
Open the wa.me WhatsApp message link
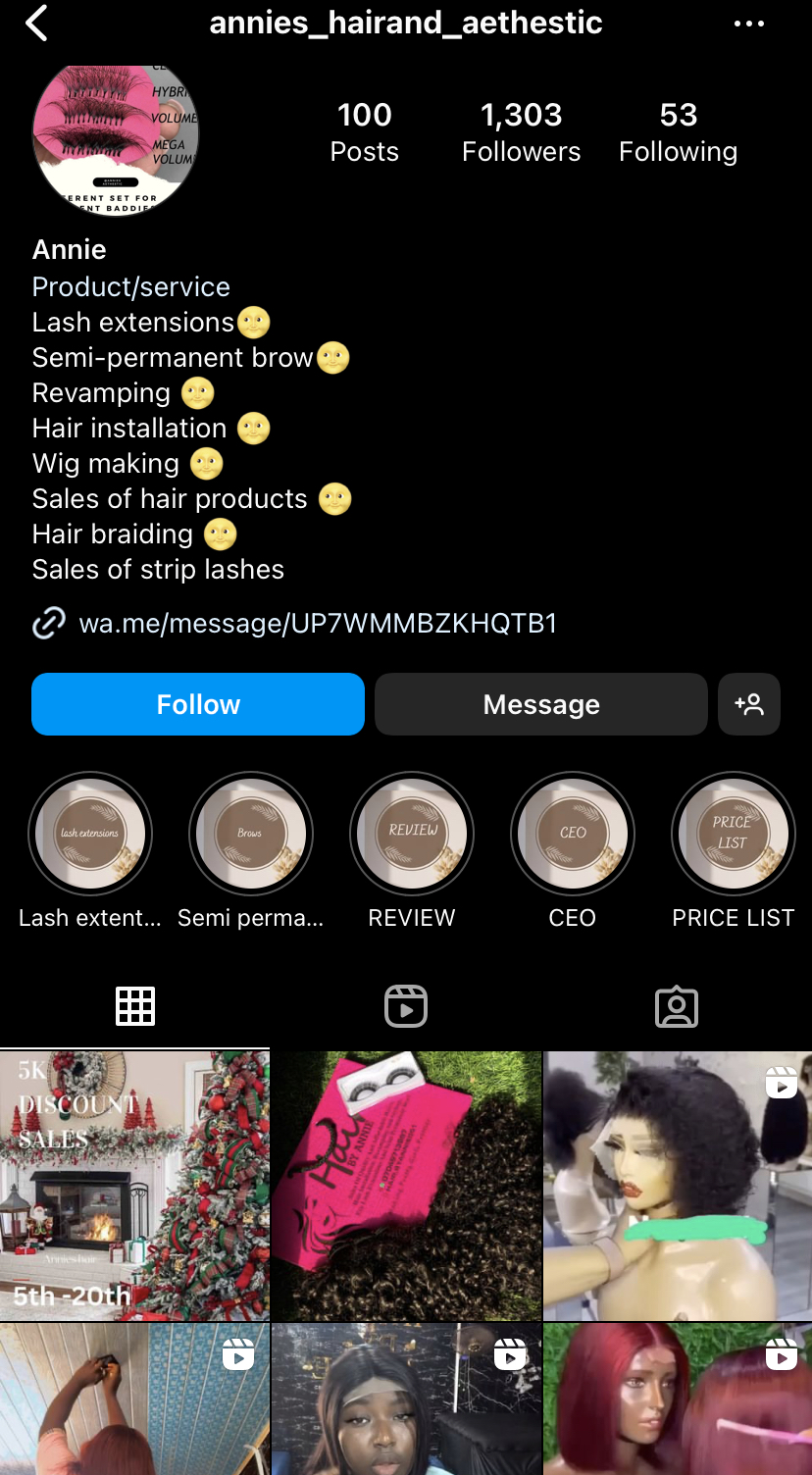point(318,623)
